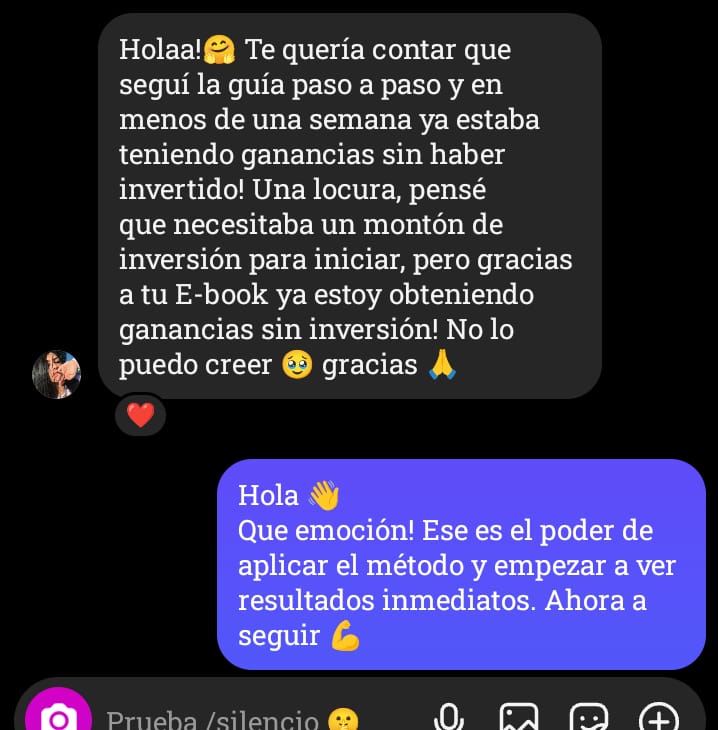The width and height of the screenshot is (718, 730).
Task: Open more options with the plus icon
Action: point(659,718)
